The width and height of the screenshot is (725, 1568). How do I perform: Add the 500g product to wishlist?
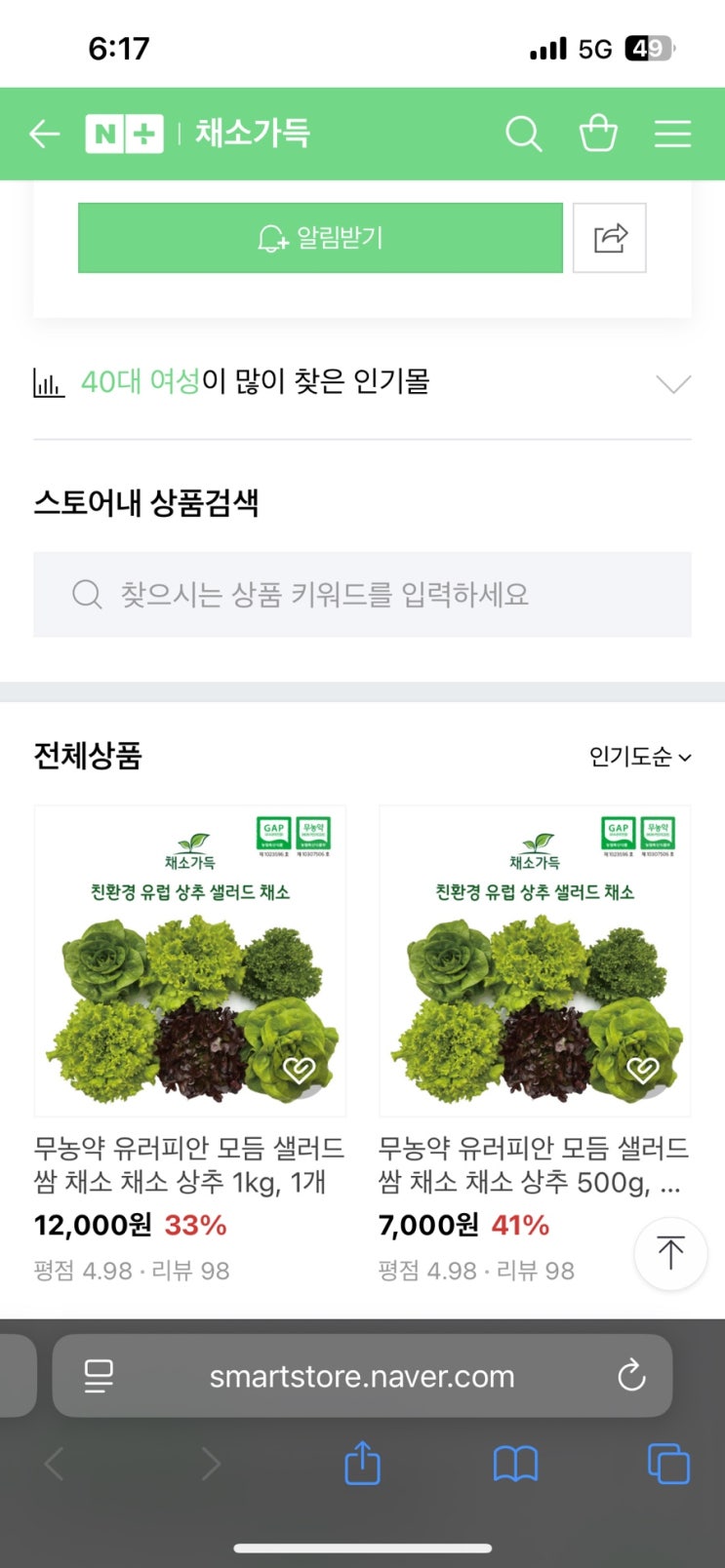click(642, 1070)
